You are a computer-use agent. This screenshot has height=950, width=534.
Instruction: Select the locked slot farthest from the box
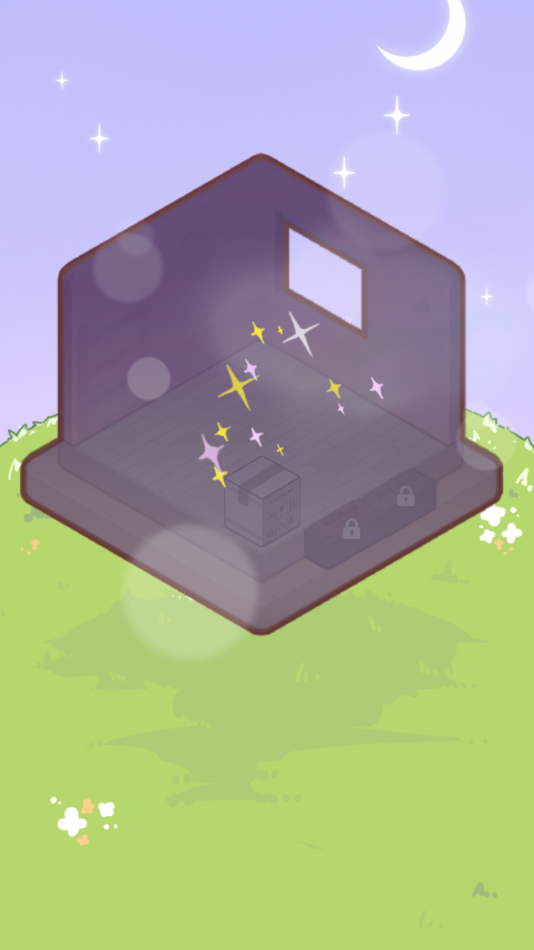point(402,497)
